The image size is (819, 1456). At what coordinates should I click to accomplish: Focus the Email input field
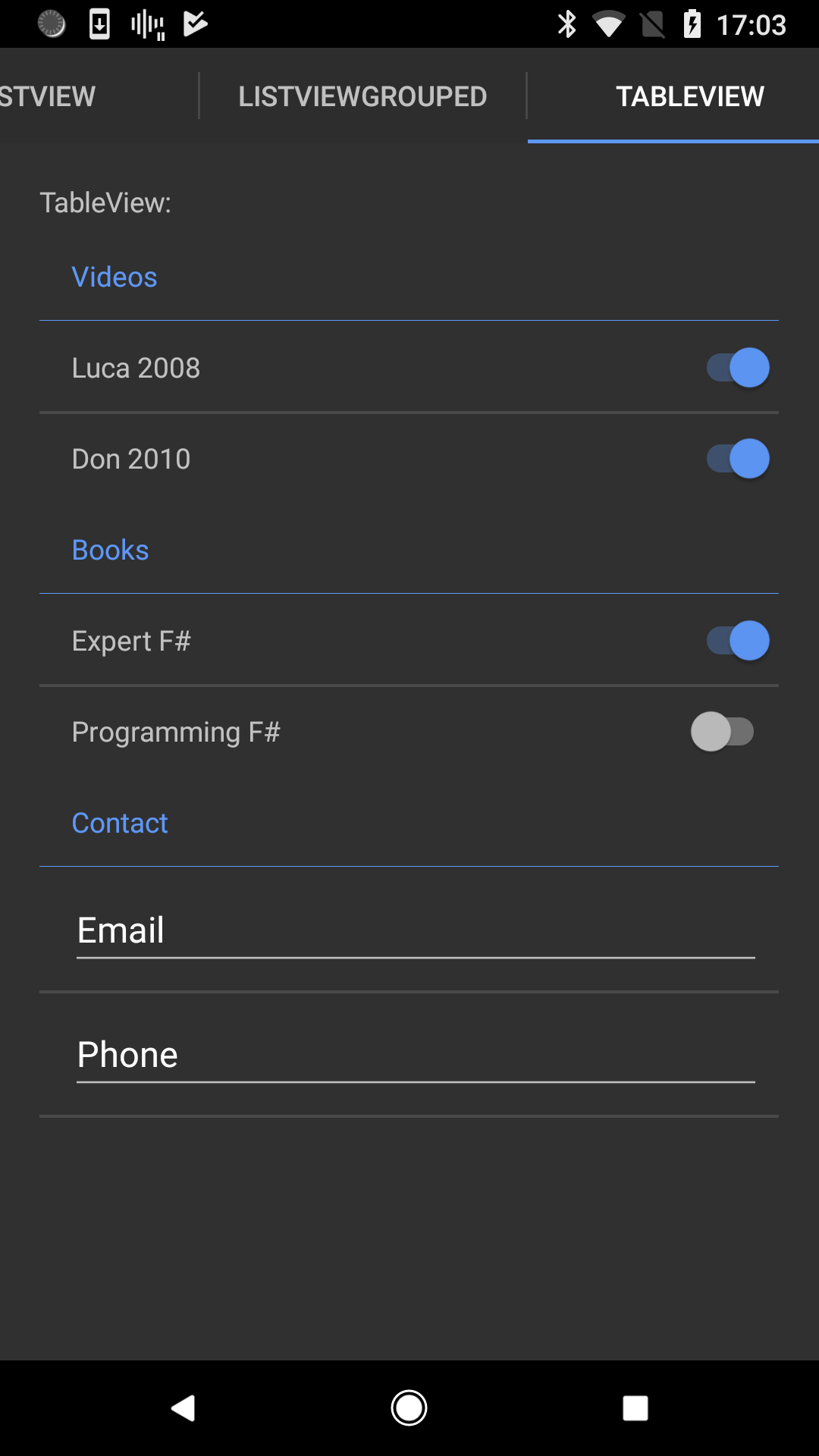click(x=416, y=930)
